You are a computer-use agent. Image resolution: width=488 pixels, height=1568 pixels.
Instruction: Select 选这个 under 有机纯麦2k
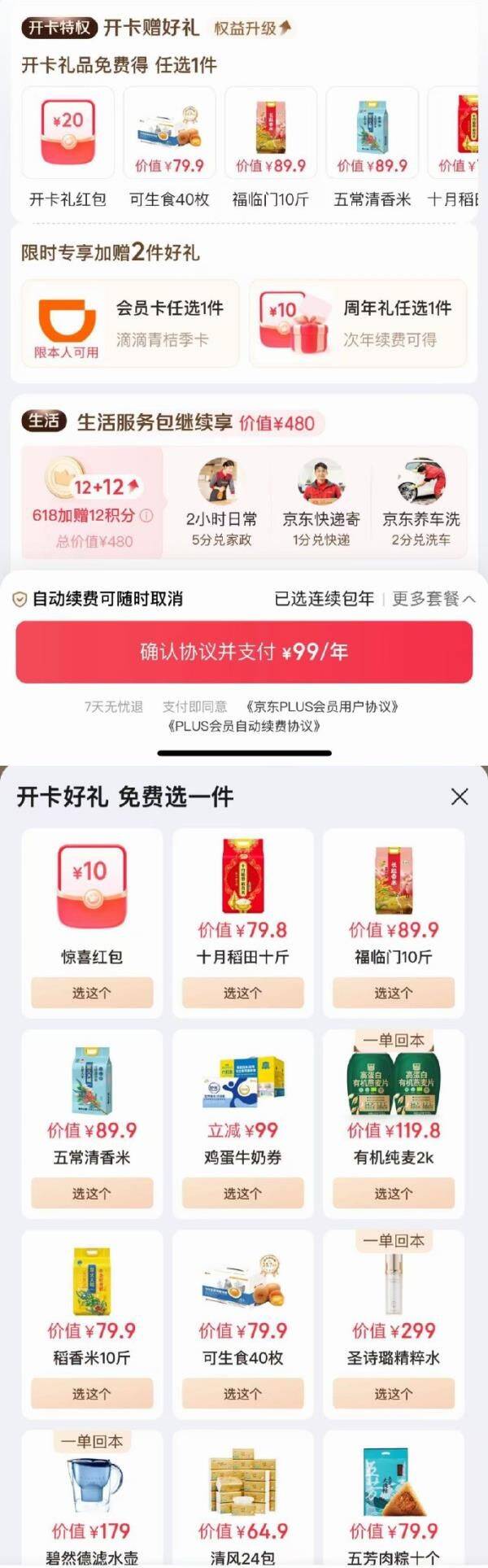(394, 1194)
